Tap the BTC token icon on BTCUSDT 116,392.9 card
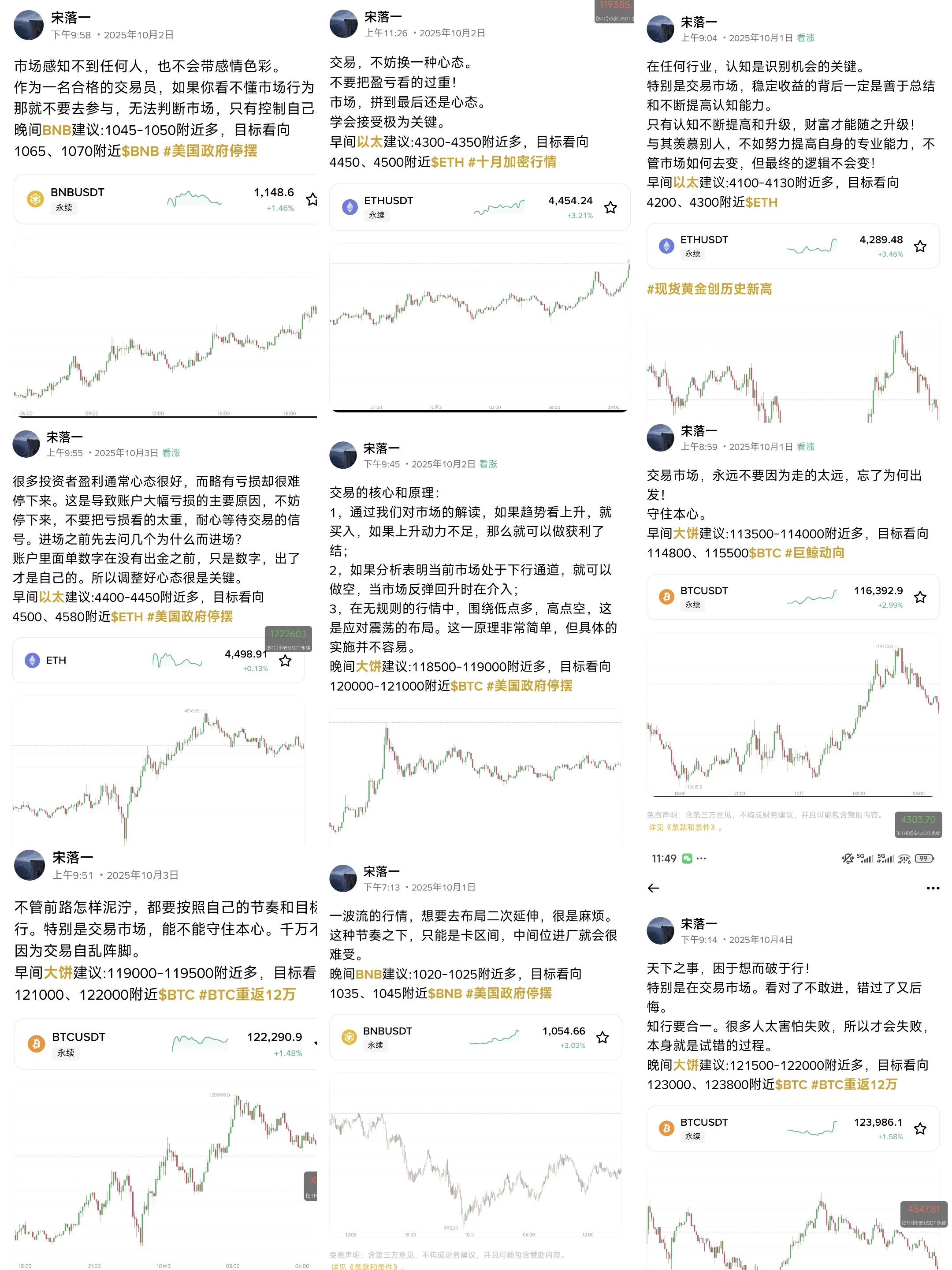 (667, 598)
